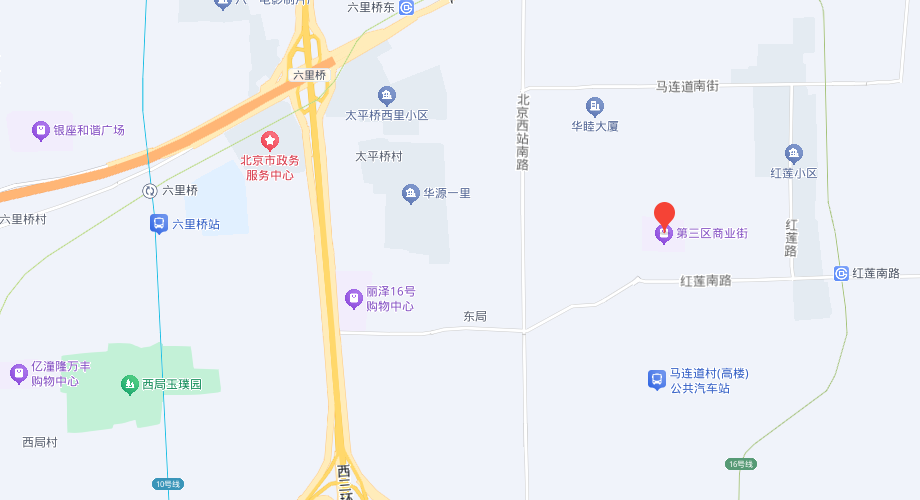Tap the 红莲南路 subway station marker
This screenshot has width=920, height=500.
841,273
